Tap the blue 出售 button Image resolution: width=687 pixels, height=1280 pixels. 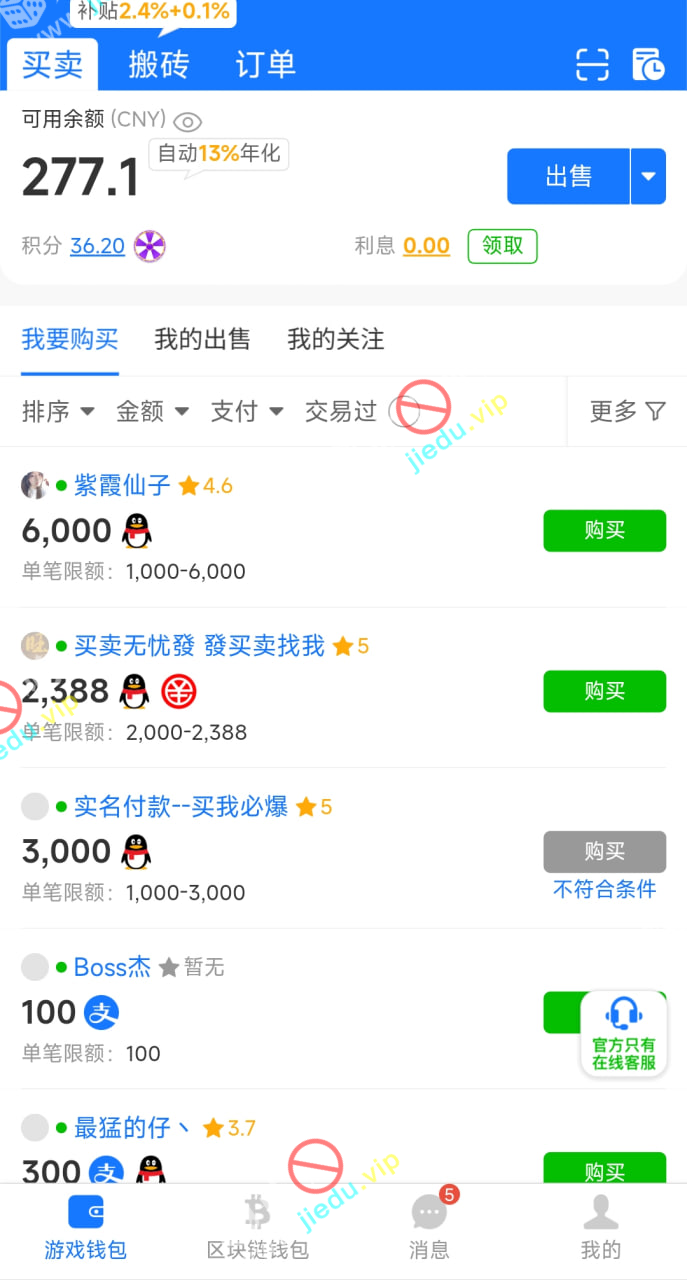pyautogui.click(x=568, y=176)
